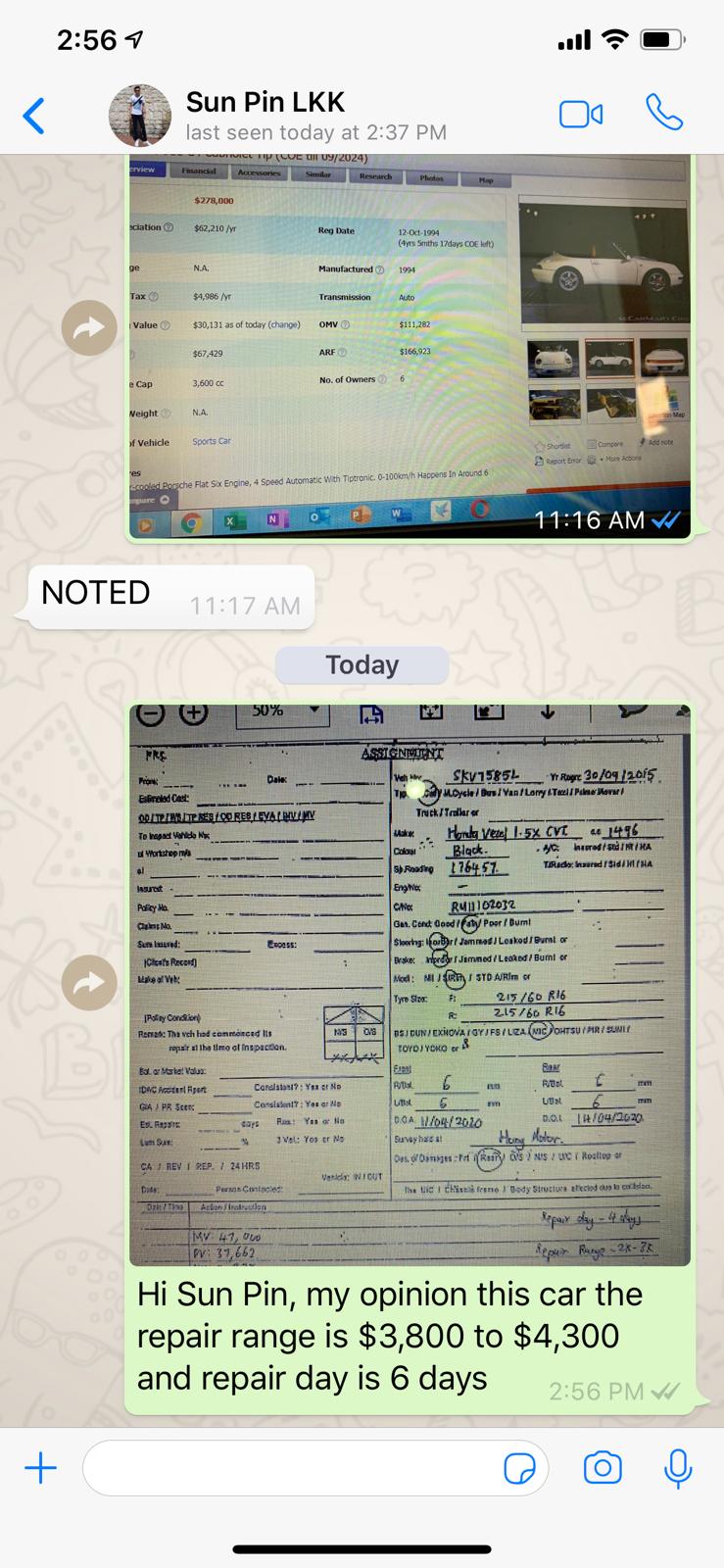Tap the message input field

pos(289,1468)
